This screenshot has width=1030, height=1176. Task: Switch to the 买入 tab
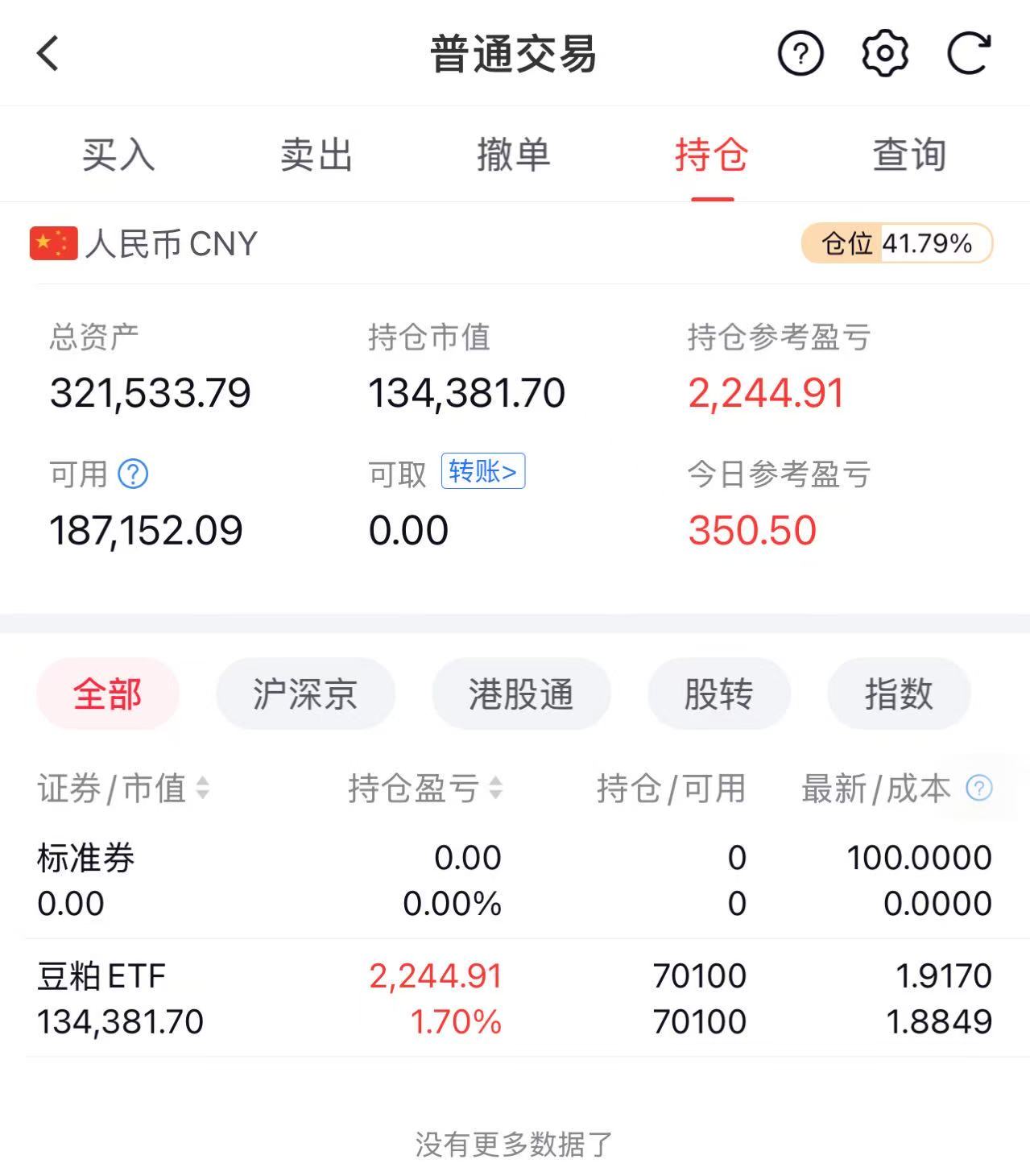pos(118,154)
